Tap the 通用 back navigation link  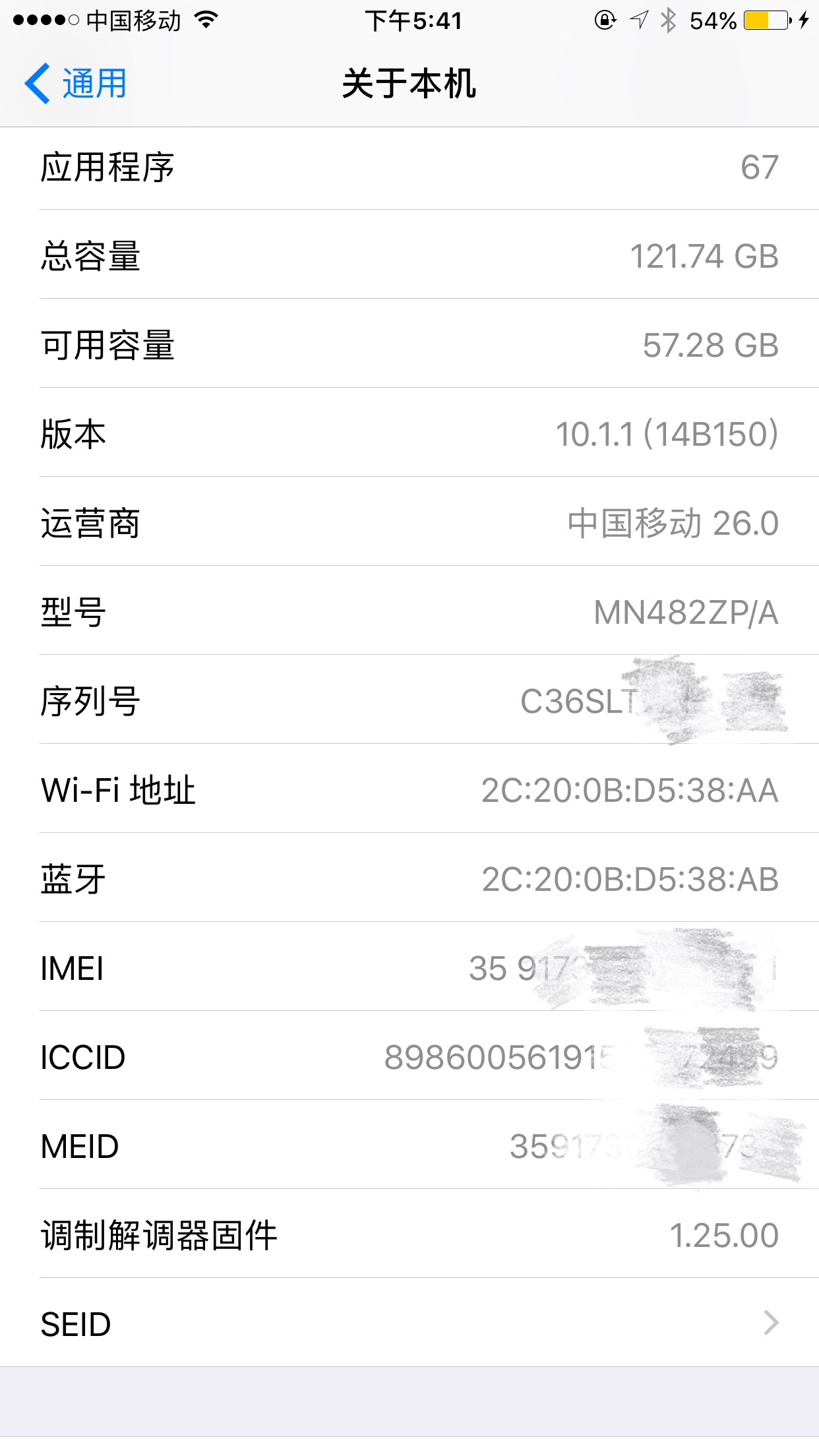(92, 83)
